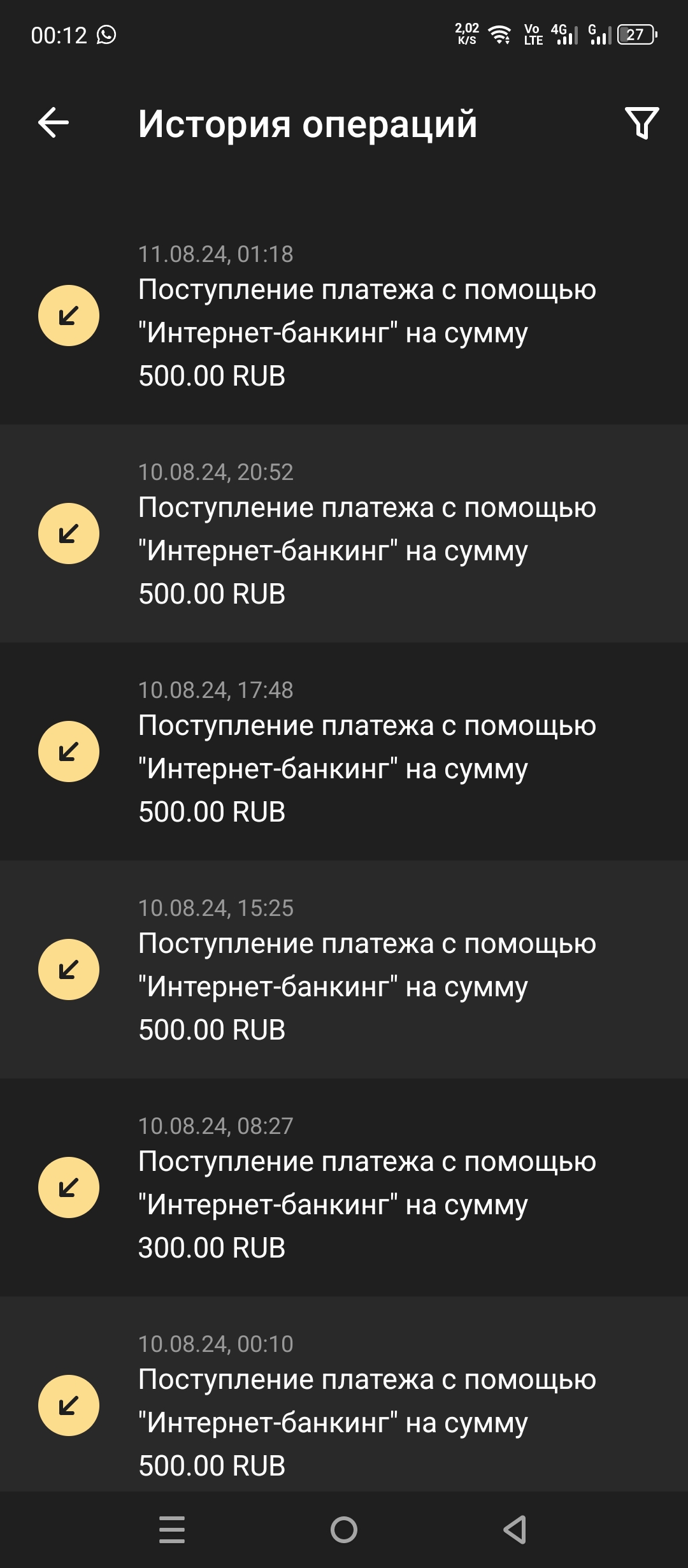Open the payment from 11.08.24, 01:18

pyautogui.click(x=344, y=316)
